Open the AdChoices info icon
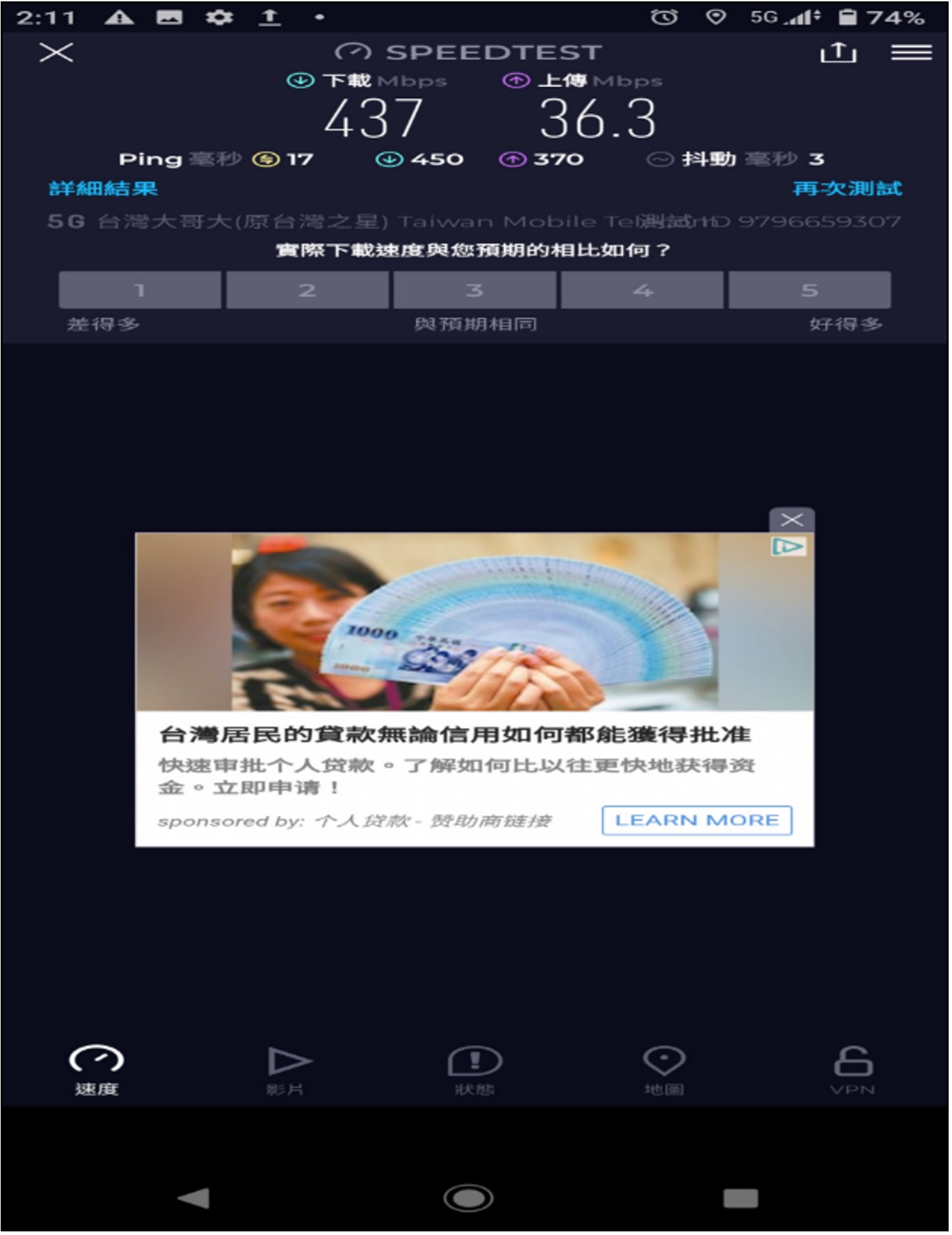 click(789, 547)
